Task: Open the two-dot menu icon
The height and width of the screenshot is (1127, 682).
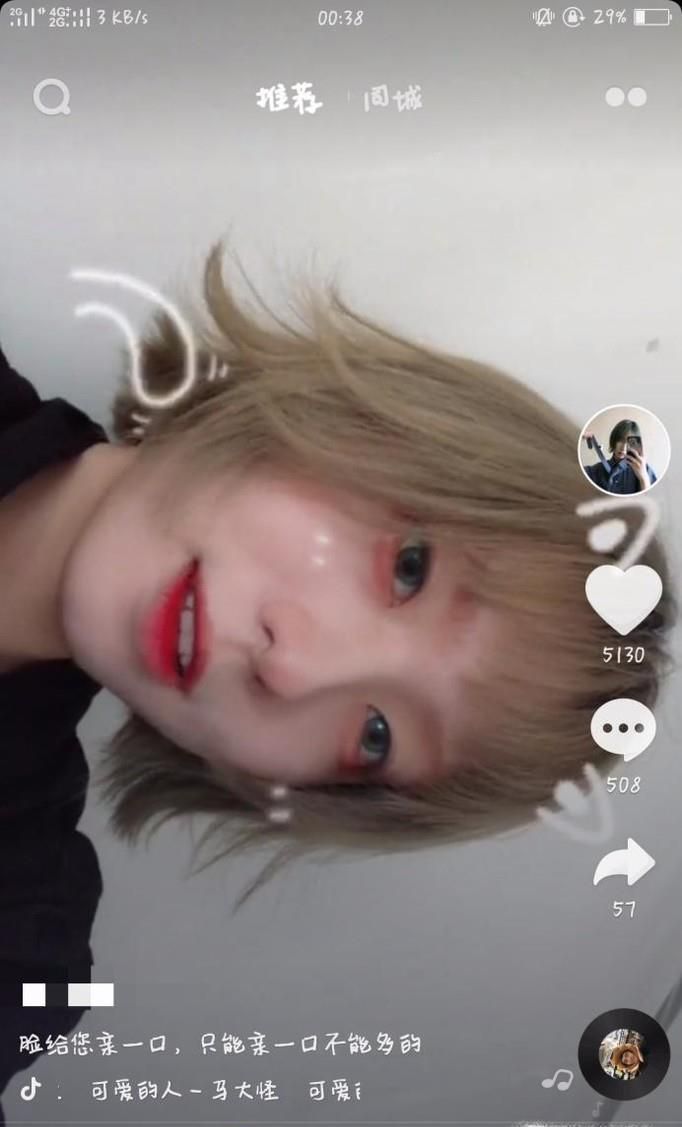Action: tap(626, 97)
